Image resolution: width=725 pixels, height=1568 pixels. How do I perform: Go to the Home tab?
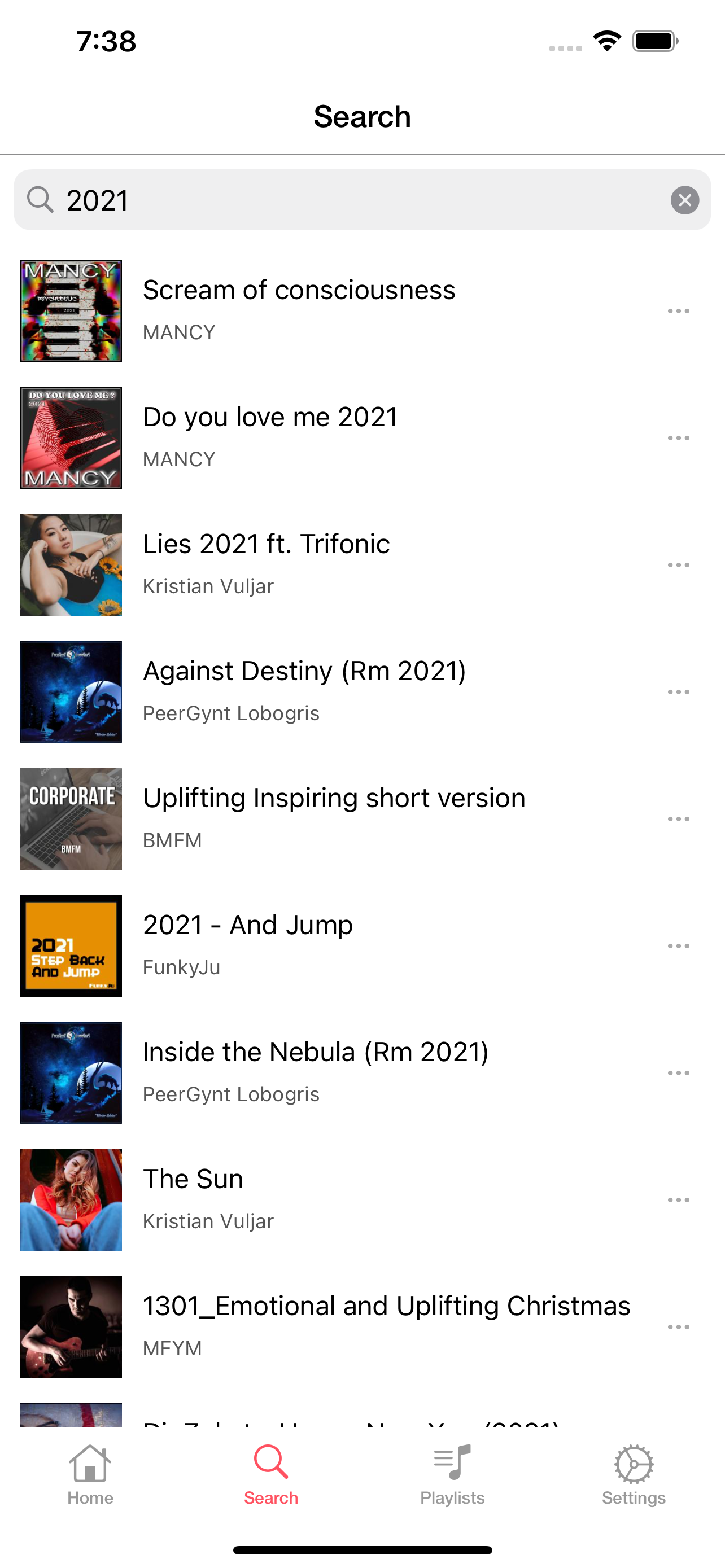(90, 1474)
